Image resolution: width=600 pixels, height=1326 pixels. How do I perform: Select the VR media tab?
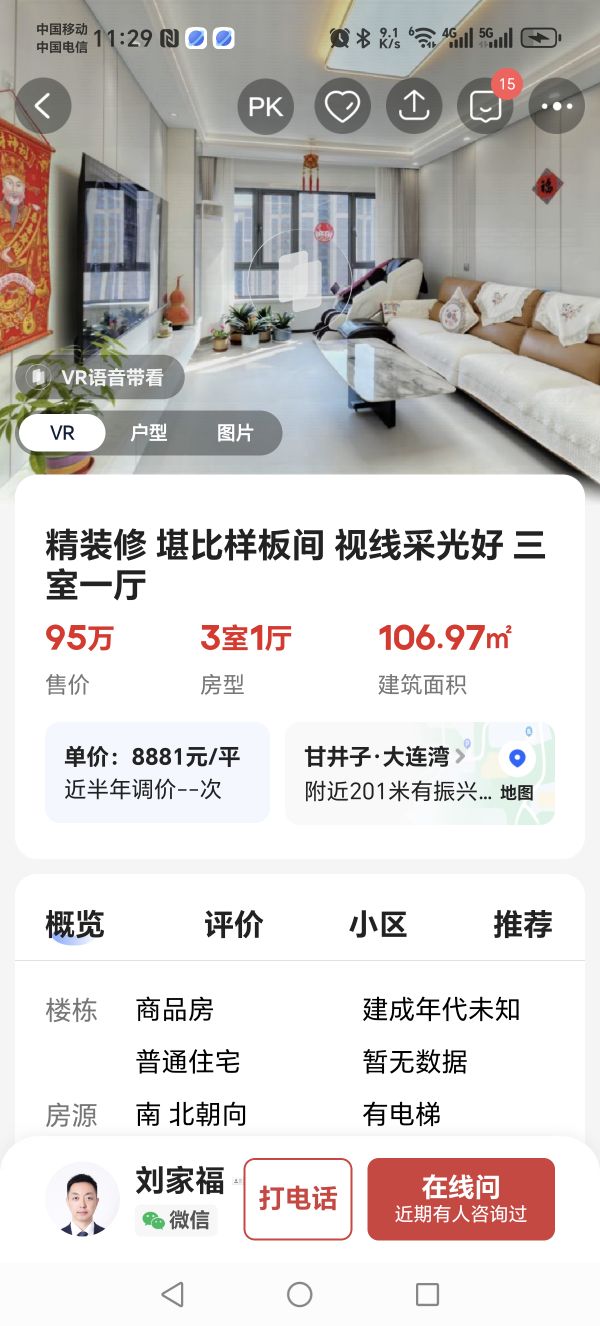pos(62,433)
